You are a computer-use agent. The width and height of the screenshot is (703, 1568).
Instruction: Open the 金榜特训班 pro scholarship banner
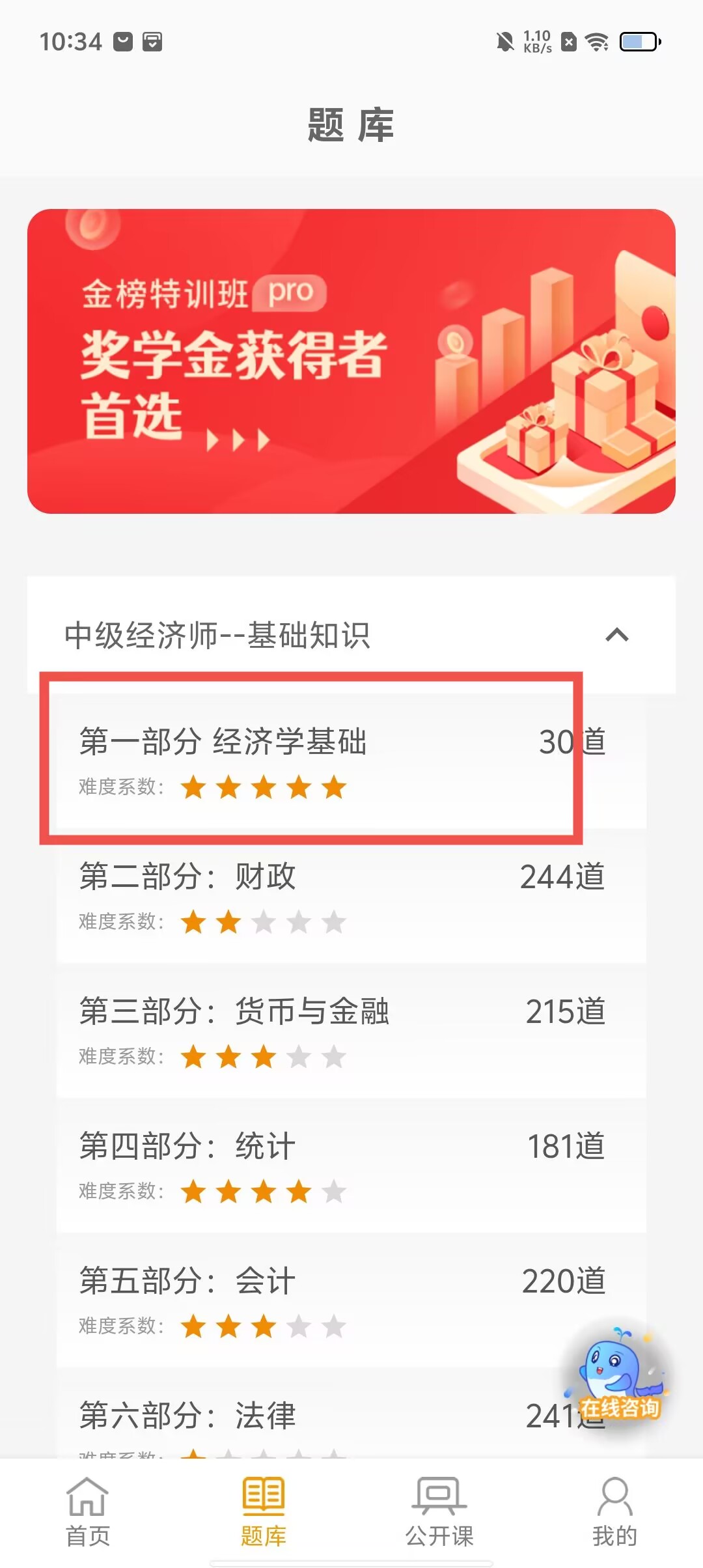coord(351,361)
